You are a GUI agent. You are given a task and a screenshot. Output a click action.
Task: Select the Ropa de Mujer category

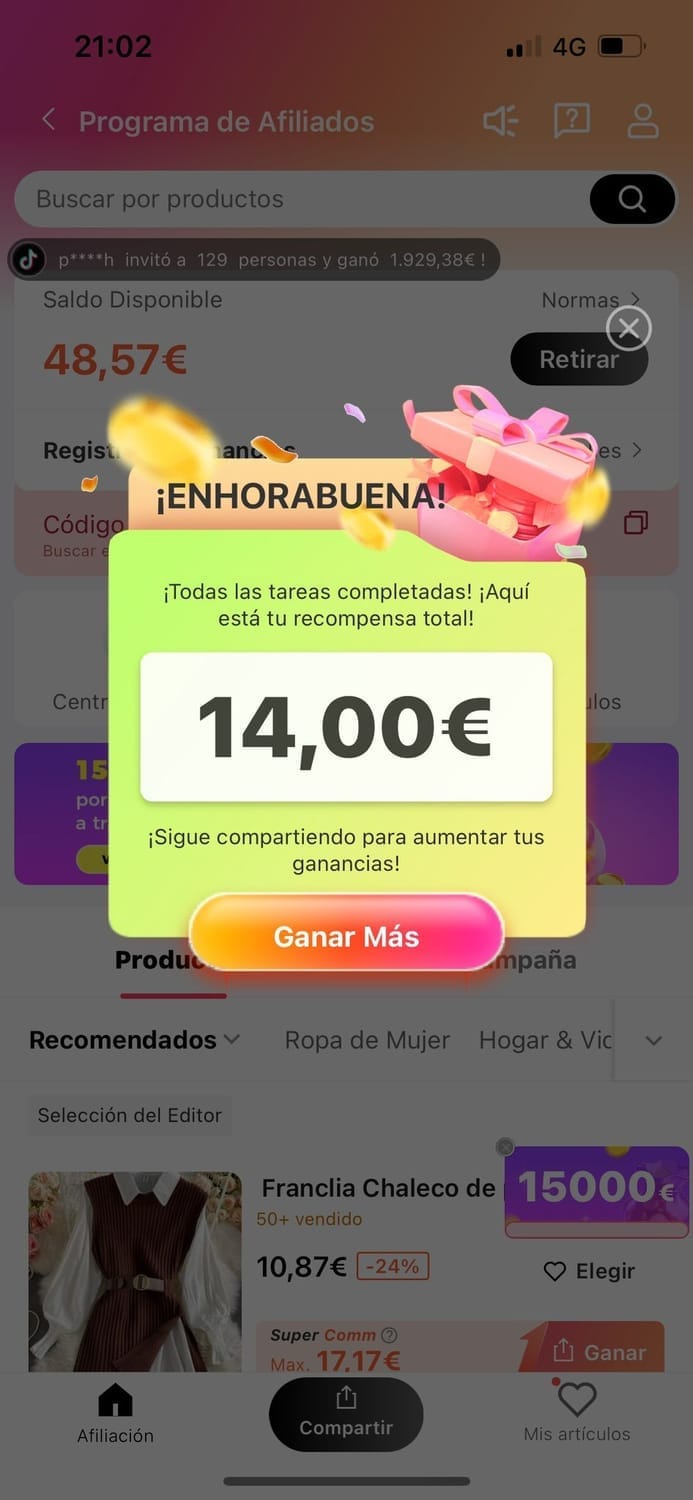point(367,1040)
